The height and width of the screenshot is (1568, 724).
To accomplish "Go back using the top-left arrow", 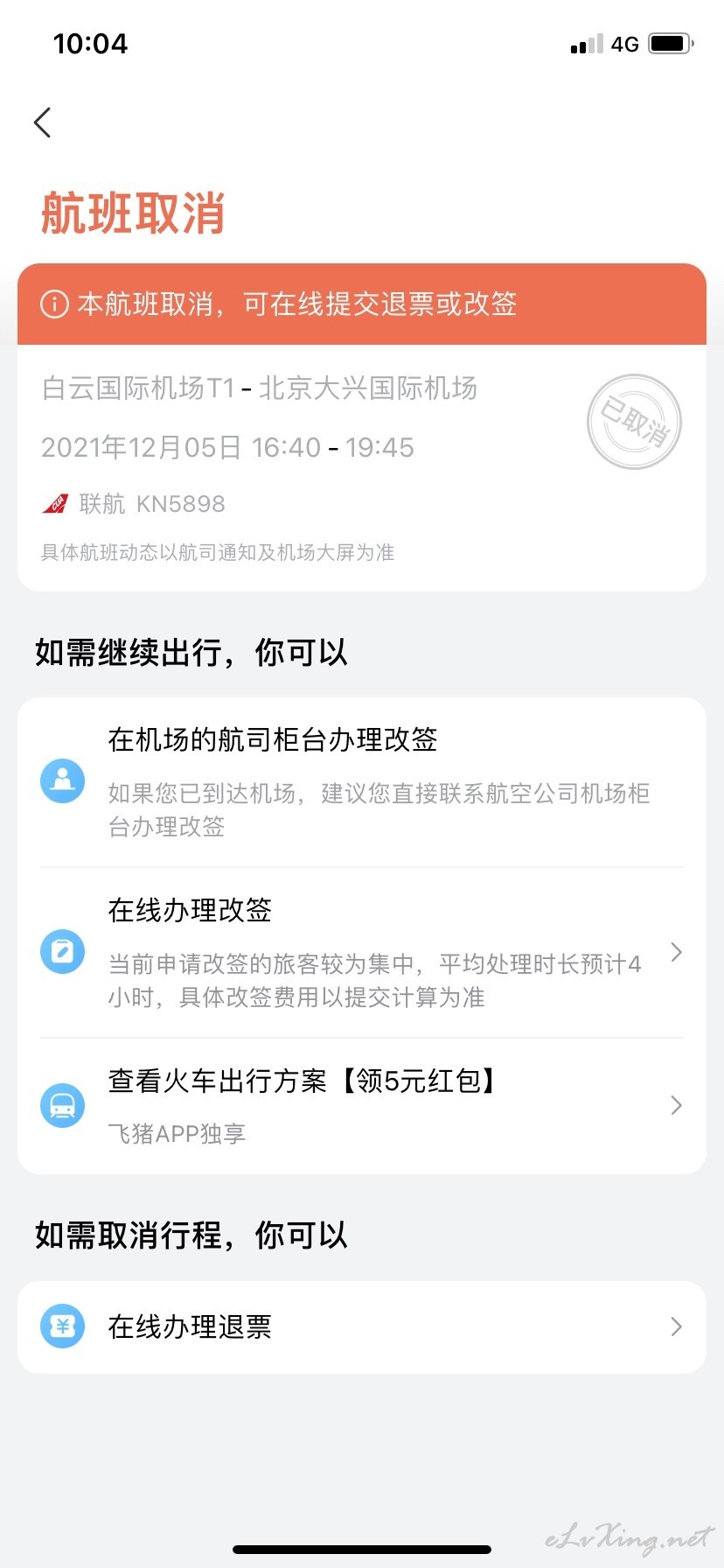I will pos(42,122).
